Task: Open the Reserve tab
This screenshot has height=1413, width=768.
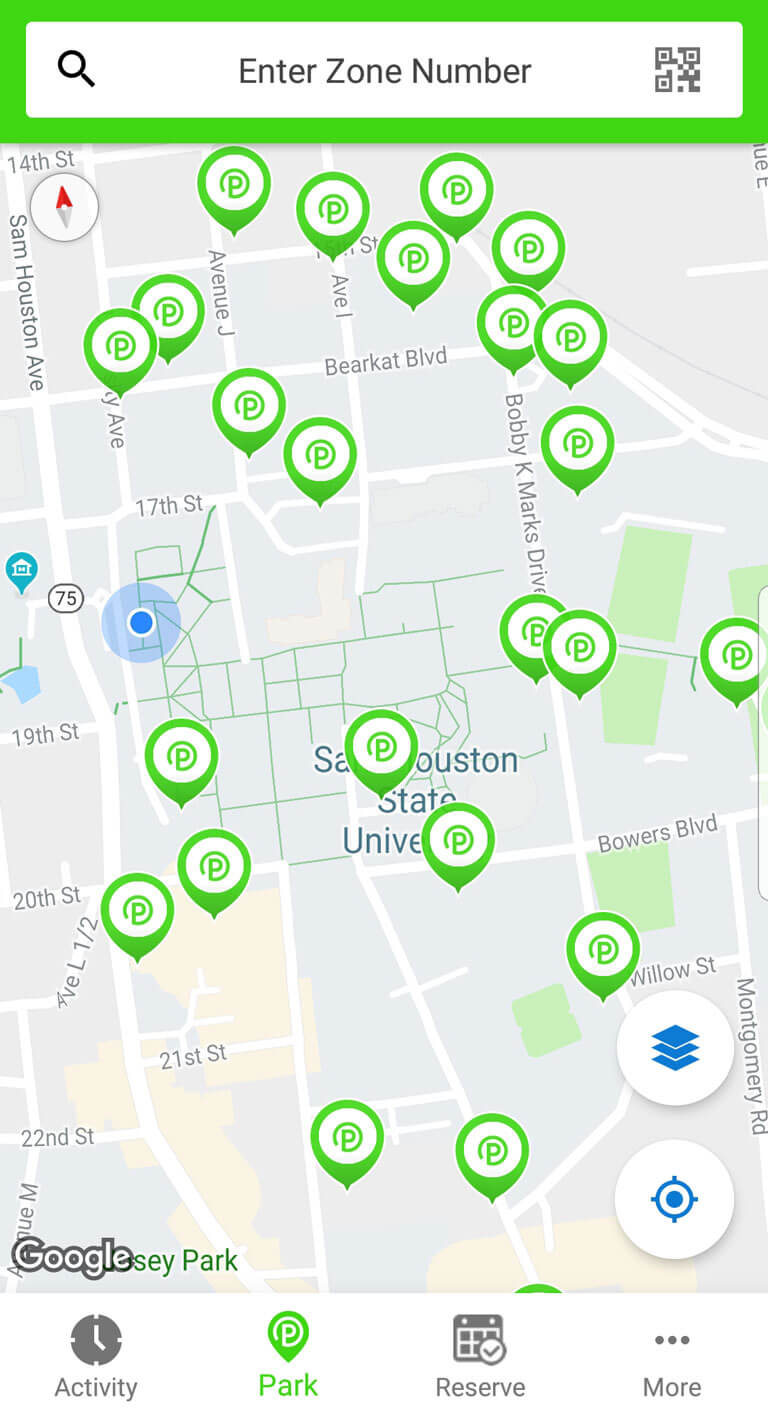Action: (480, 1356)
